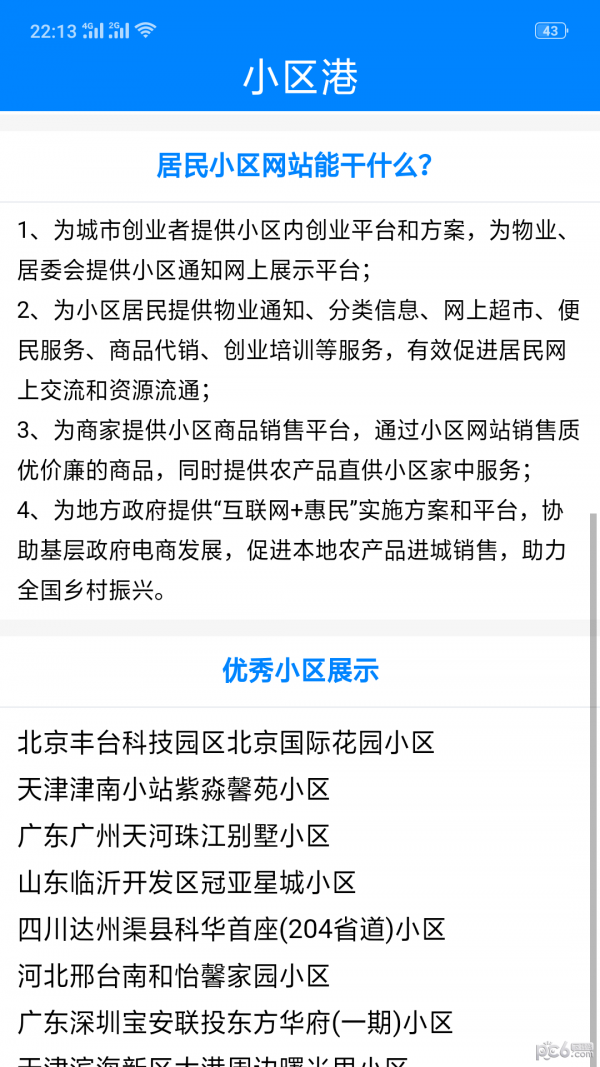Open 四川达州渠县科华首座(204省道)小区
The image size is (600, 1067).
(231, 929)
